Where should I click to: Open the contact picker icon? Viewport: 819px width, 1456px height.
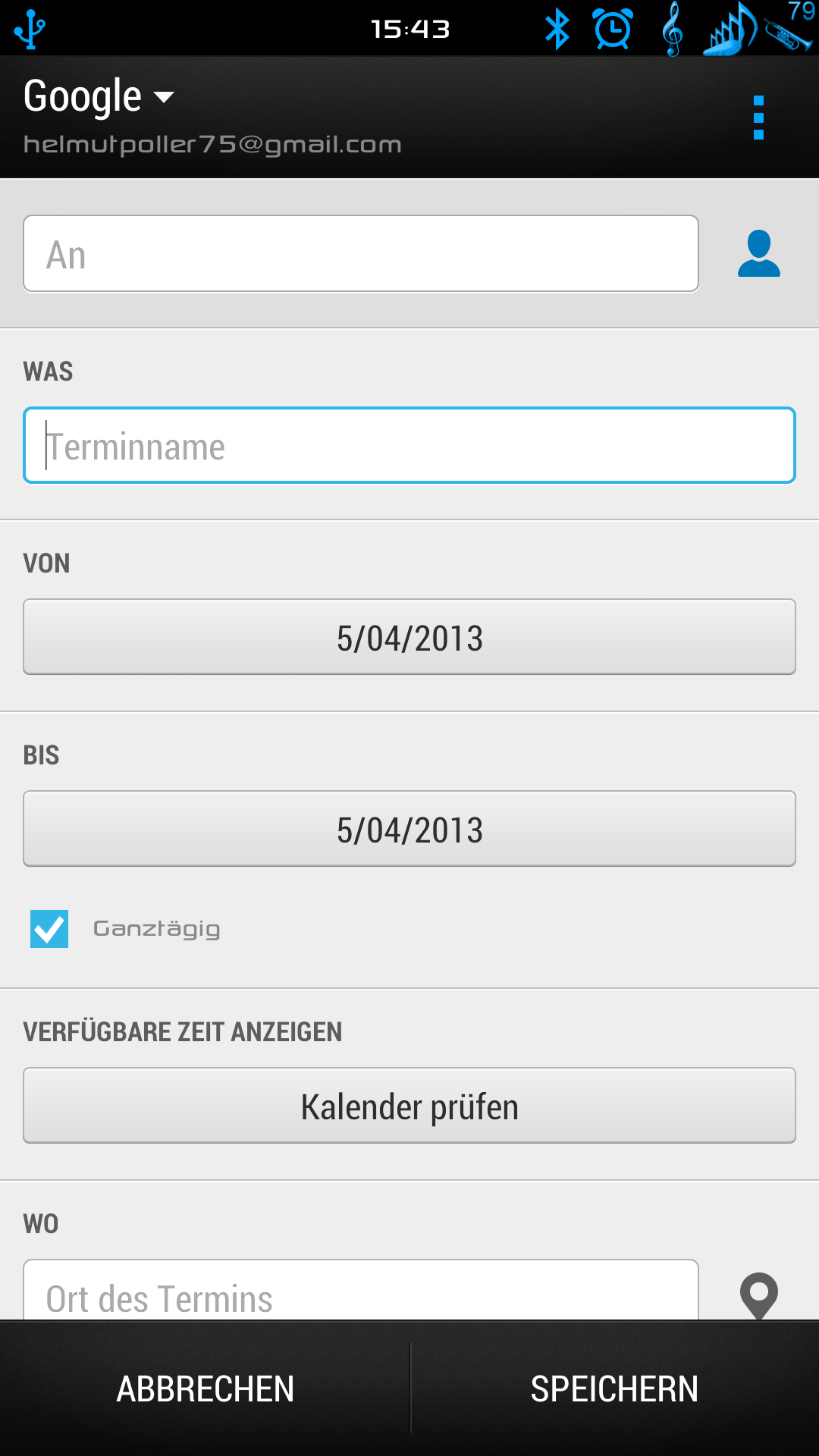(758, 253)
